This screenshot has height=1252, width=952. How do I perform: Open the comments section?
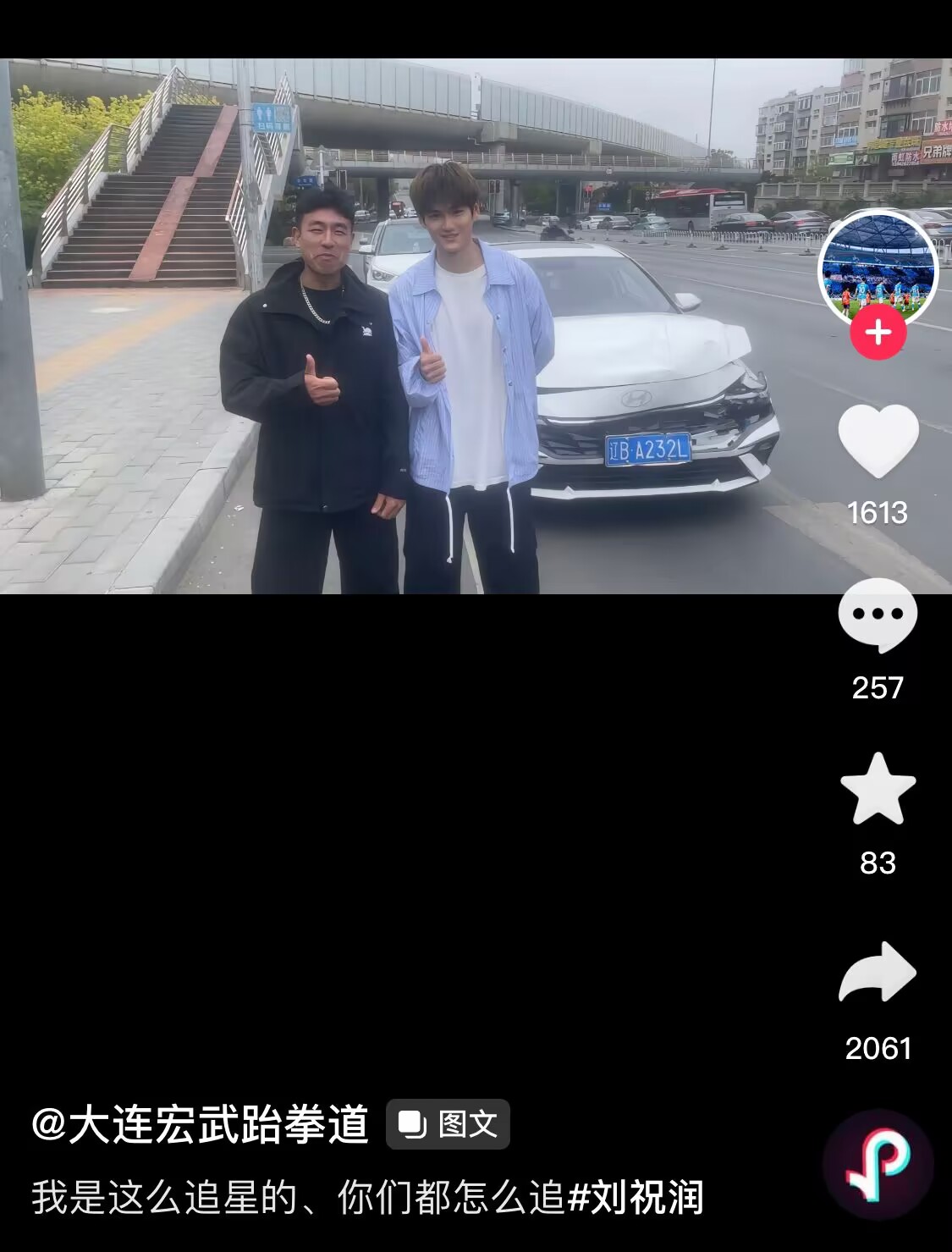pos(878,615)
